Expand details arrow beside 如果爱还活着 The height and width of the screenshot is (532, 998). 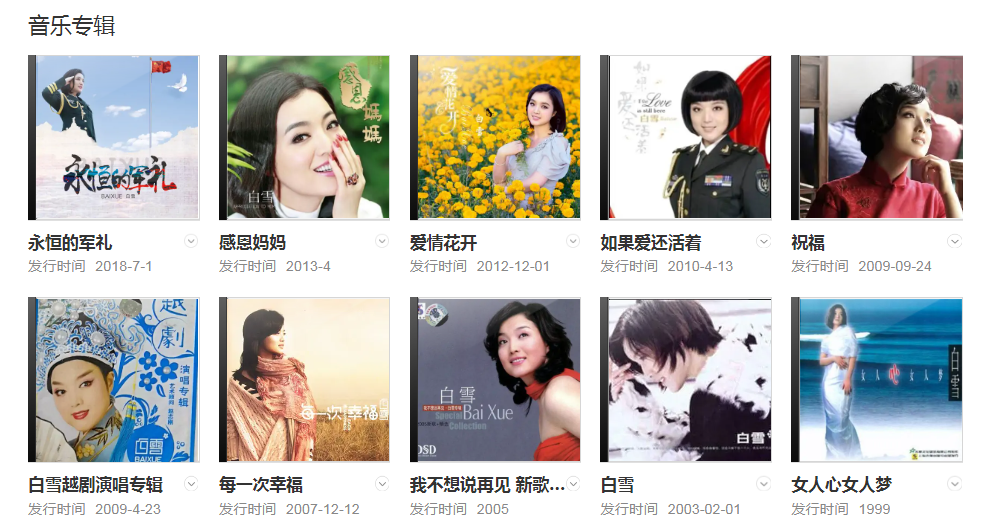click(x=764, y=241)
